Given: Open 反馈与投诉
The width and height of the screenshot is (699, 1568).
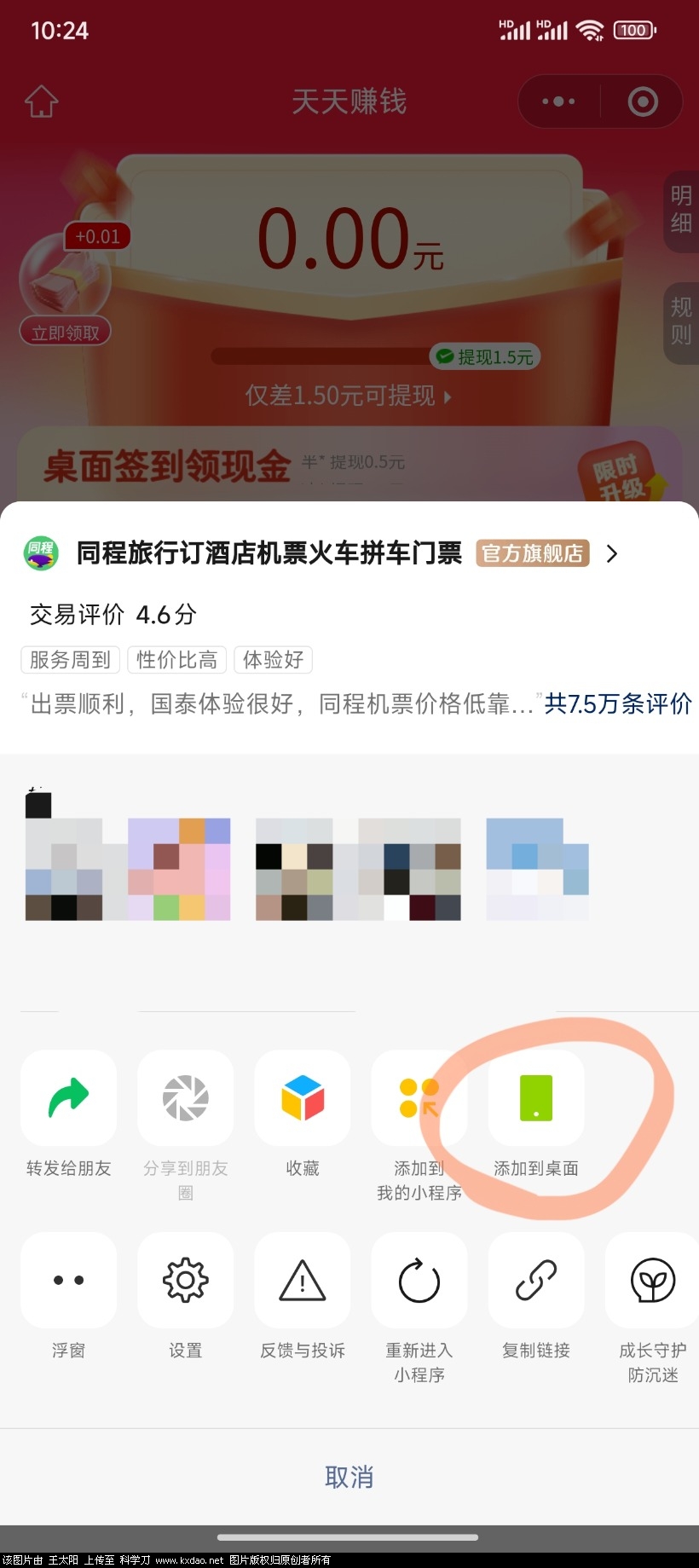Looking at the screenshot, I should [x=303, y=1281].
